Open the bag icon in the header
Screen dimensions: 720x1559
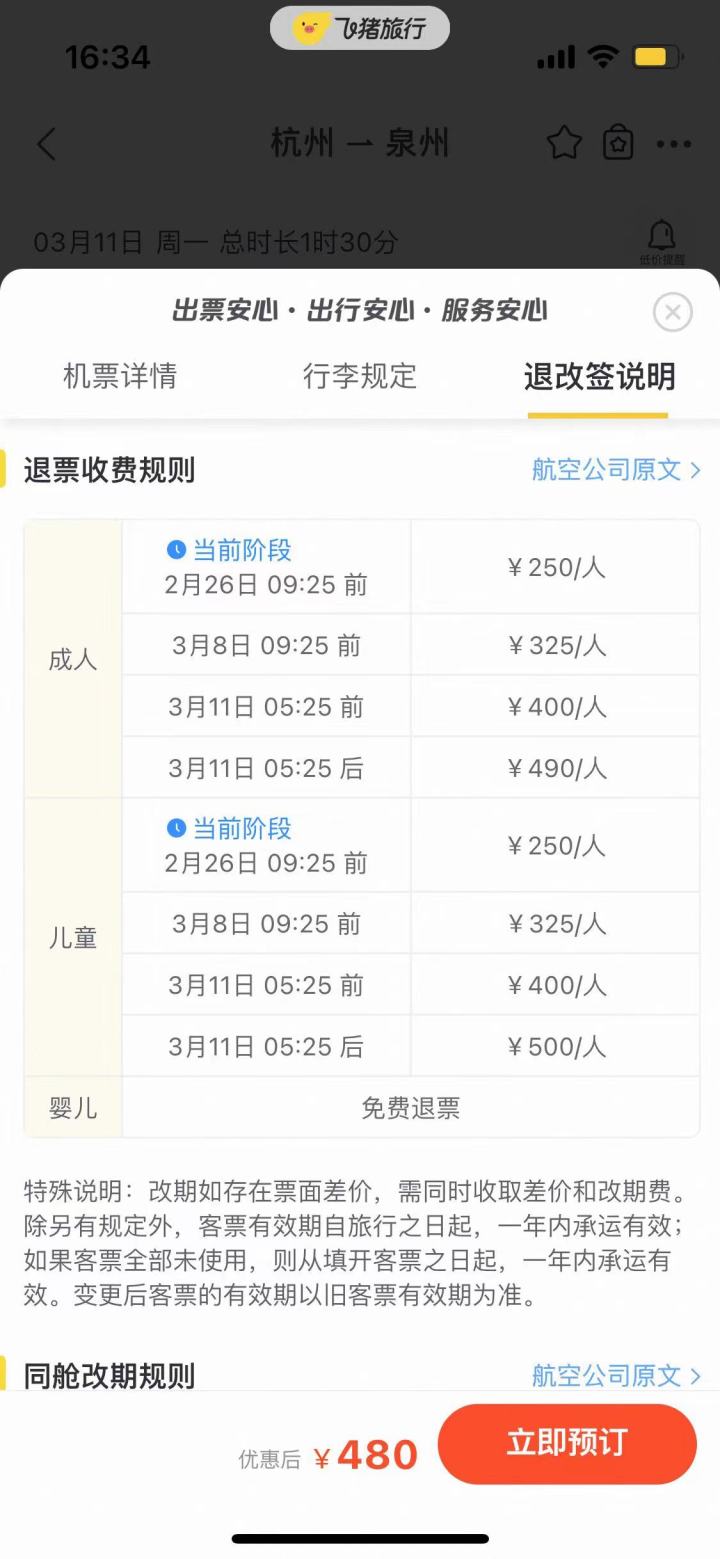[x=619, y=144]
